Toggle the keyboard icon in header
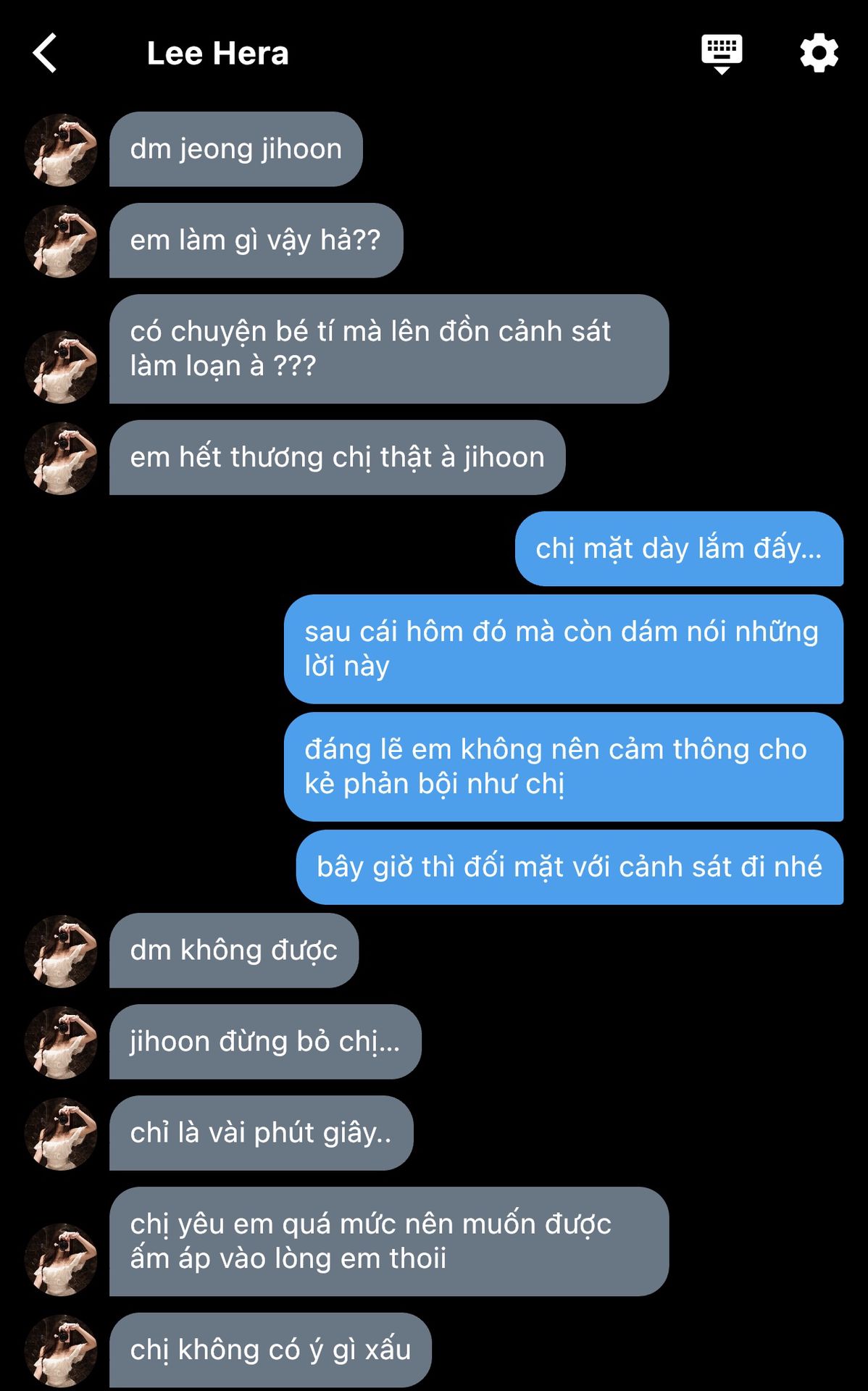Viewport: 868px width, 1391px height. pos(721,53)
